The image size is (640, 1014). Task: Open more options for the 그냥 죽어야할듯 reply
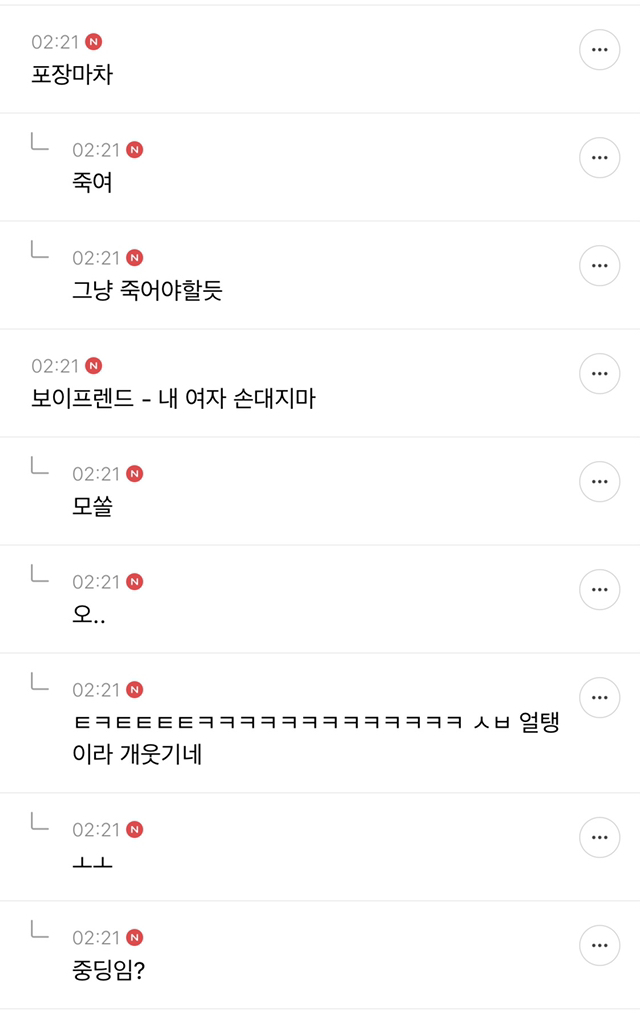(599, 266)
